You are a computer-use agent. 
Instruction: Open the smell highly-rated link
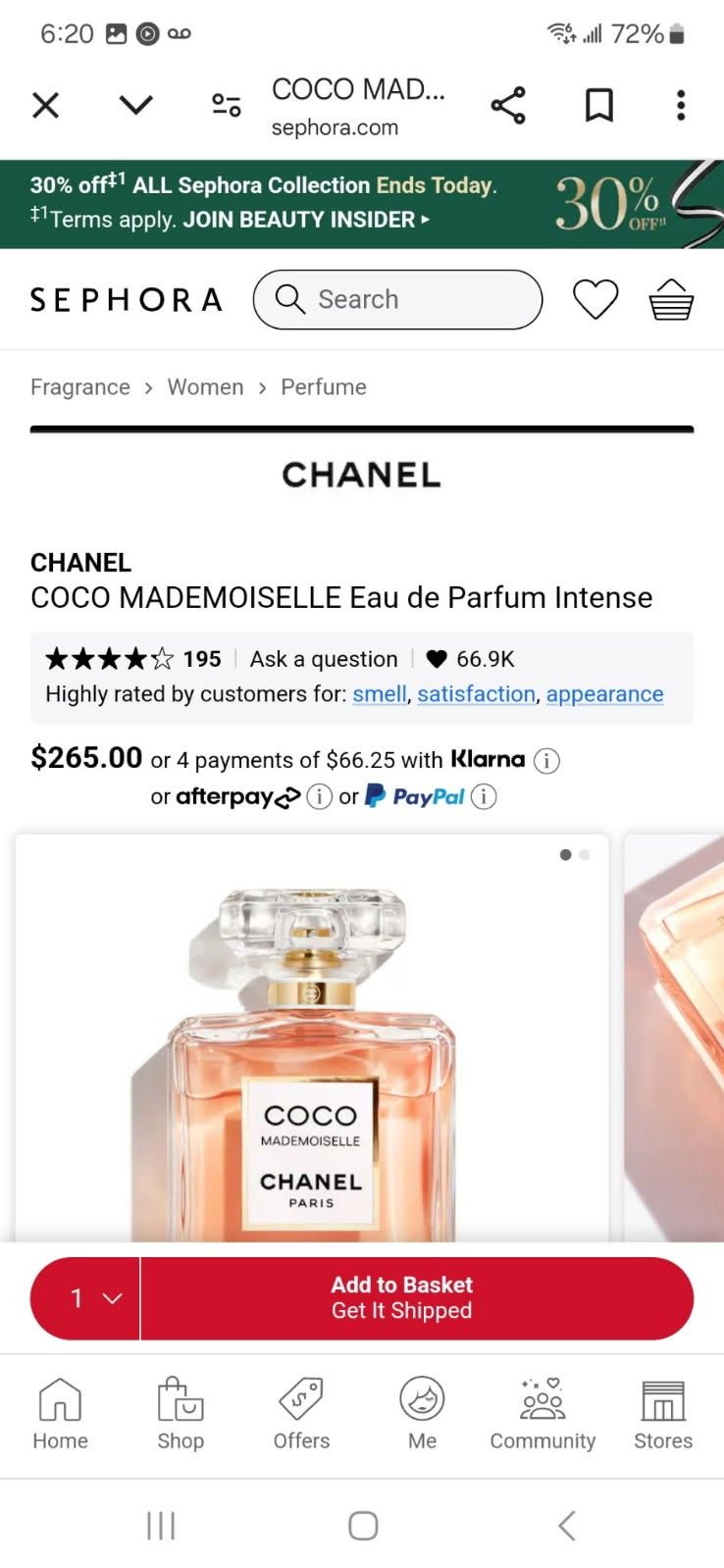tap(380, 693)
